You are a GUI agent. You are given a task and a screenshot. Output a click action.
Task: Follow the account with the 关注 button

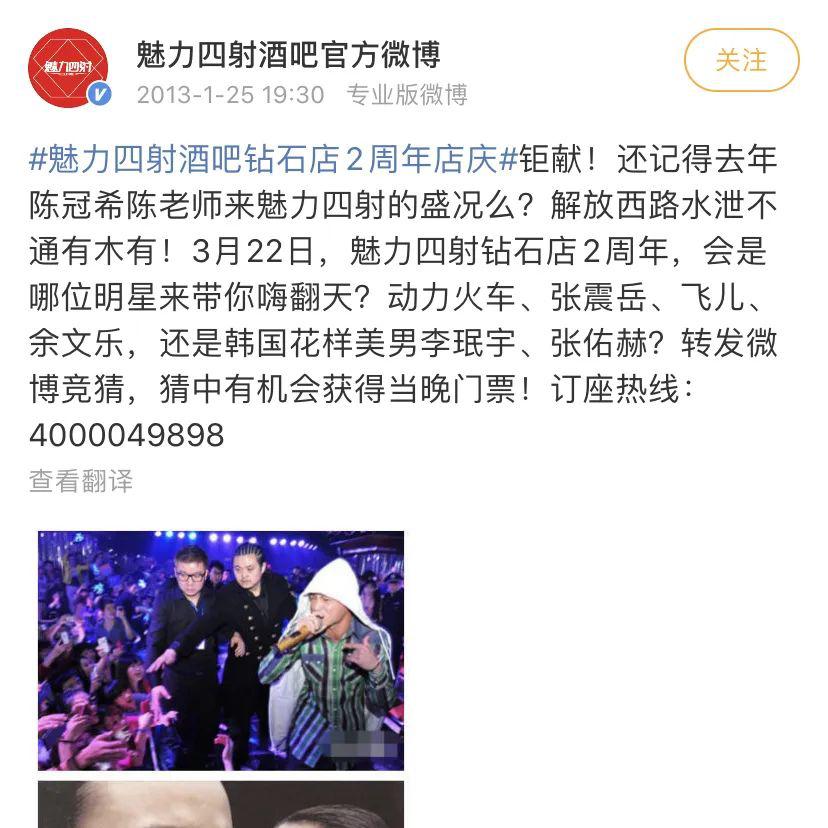(x=741, y=60)
